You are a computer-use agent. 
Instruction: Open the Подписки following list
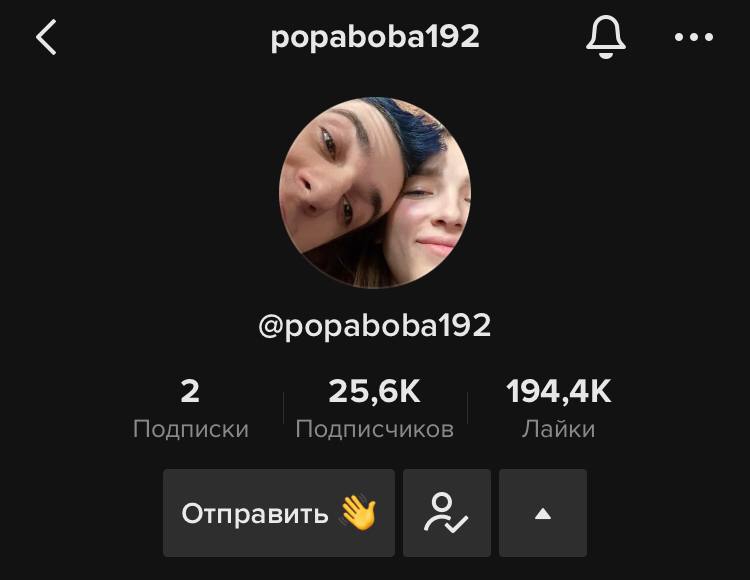[190, 409]
